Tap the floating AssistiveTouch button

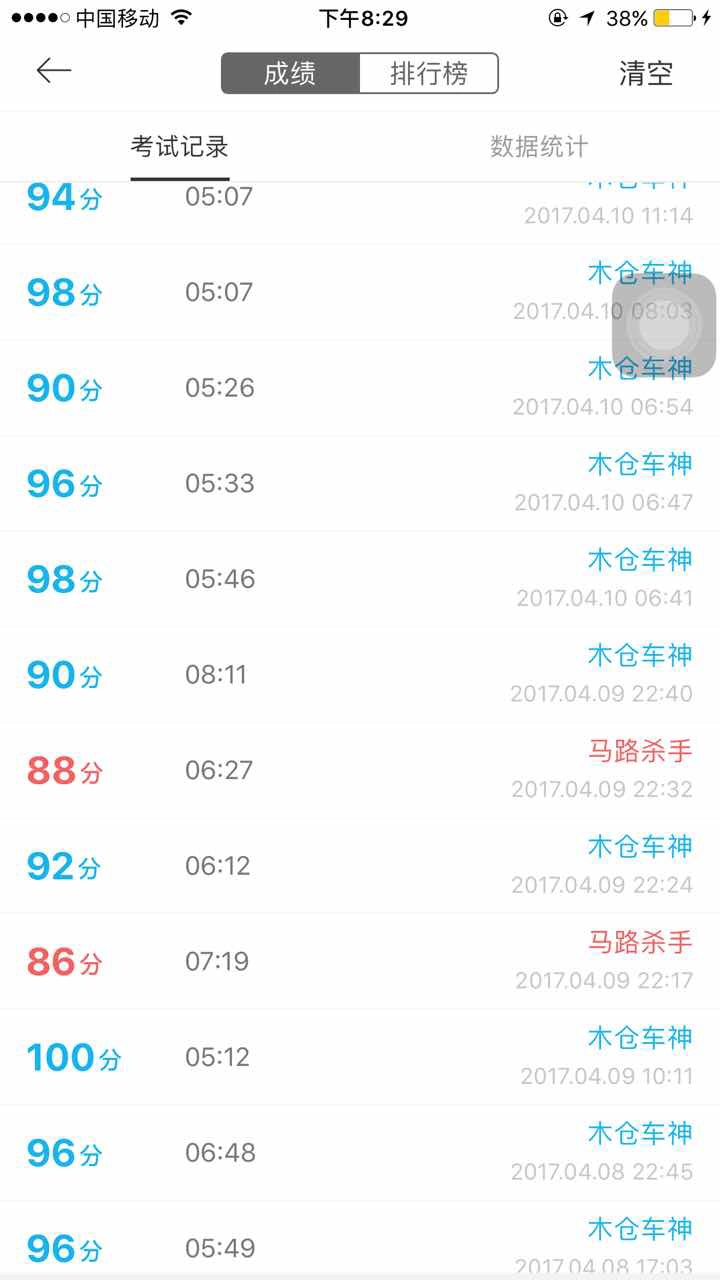pos(664,326)
